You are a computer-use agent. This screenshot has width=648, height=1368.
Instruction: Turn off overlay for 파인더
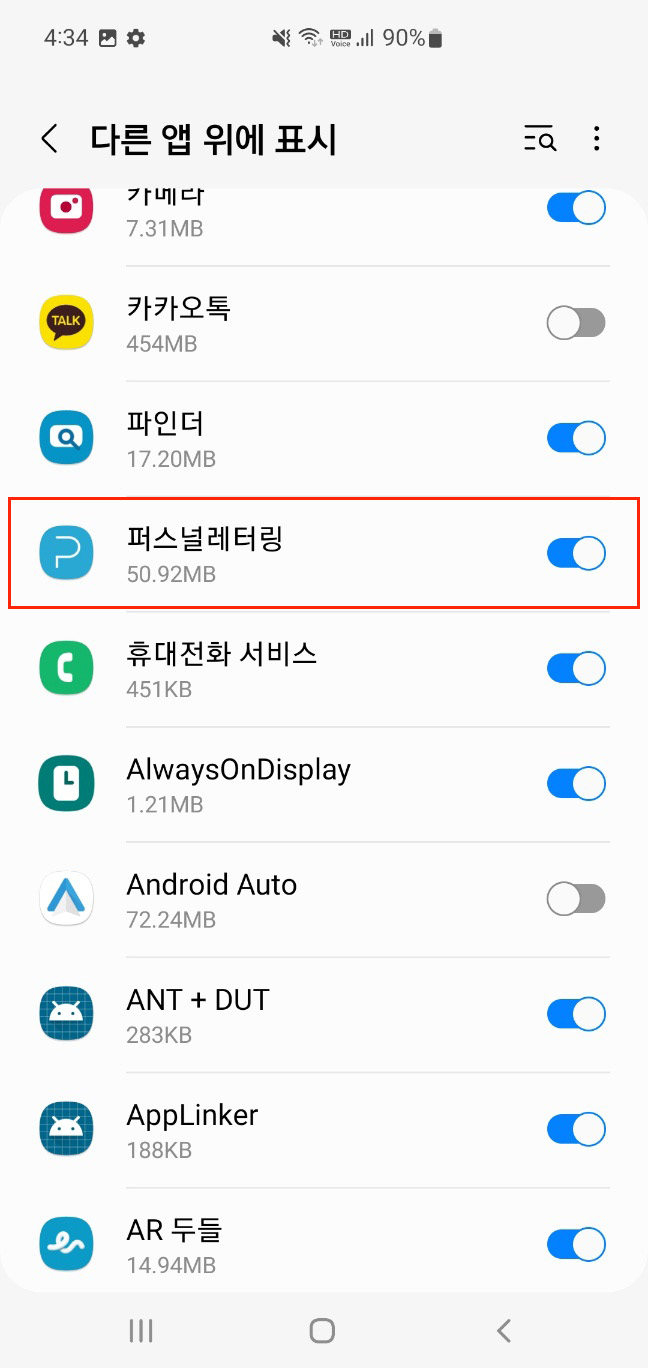click(x=576, y=438)
